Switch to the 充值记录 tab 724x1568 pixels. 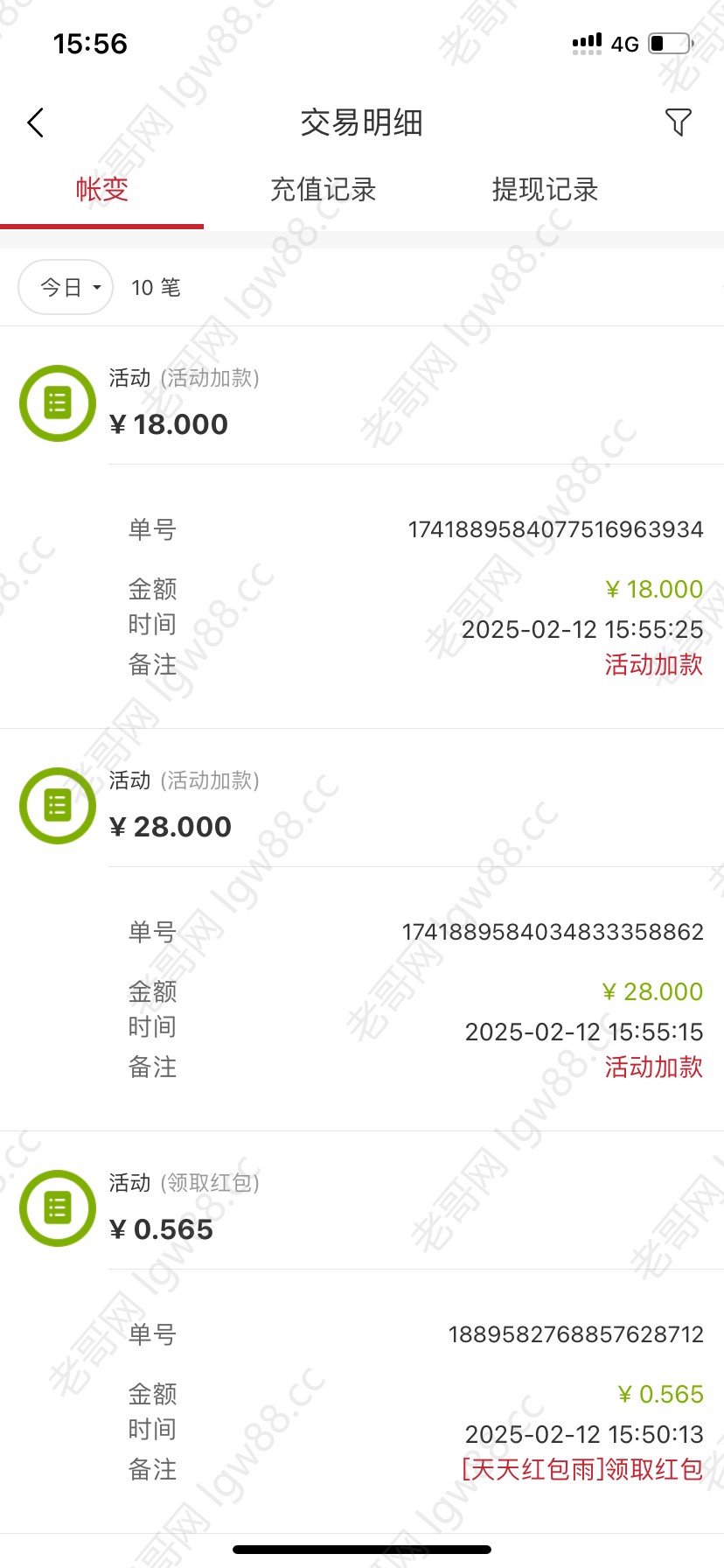point(323,190)
